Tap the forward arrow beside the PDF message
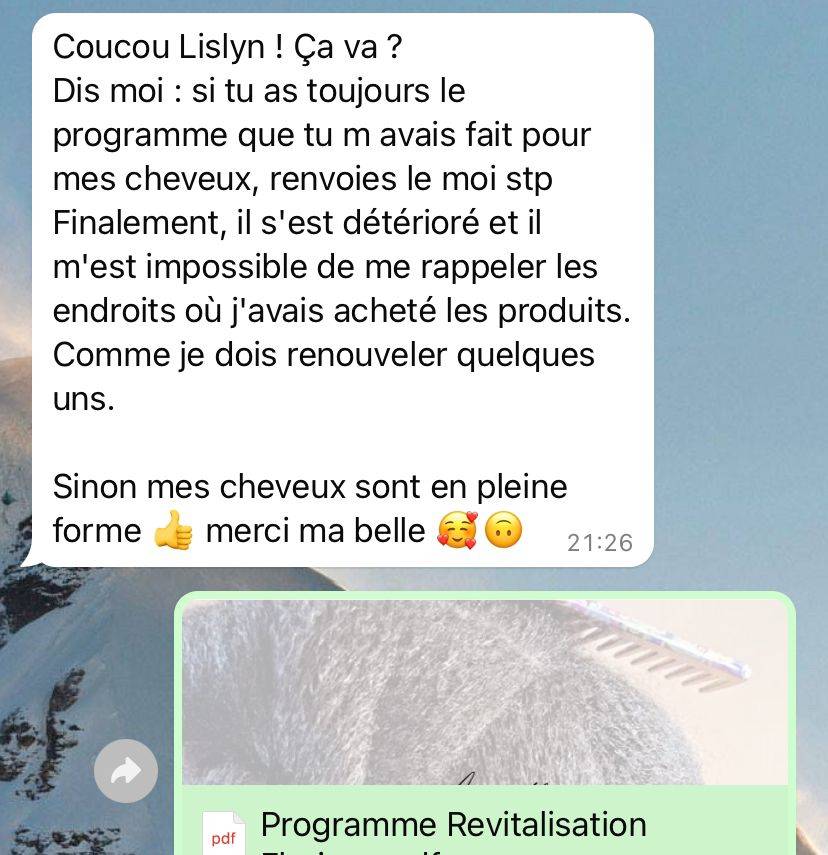This screenshot has height=855, width=828. (x=126, y=771)
